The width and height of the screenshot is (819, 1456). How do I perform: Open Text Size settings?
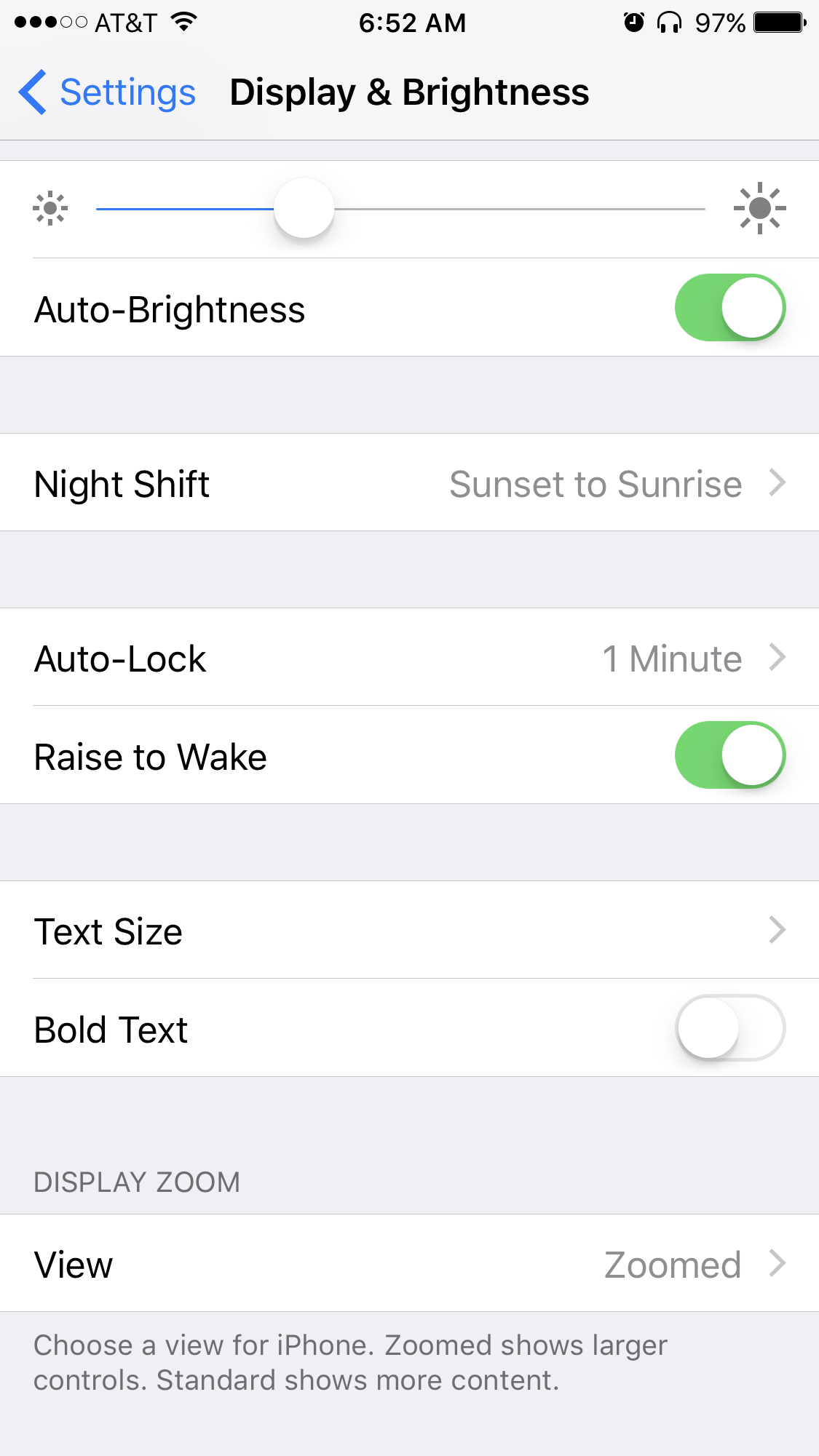tap(409, 931)
